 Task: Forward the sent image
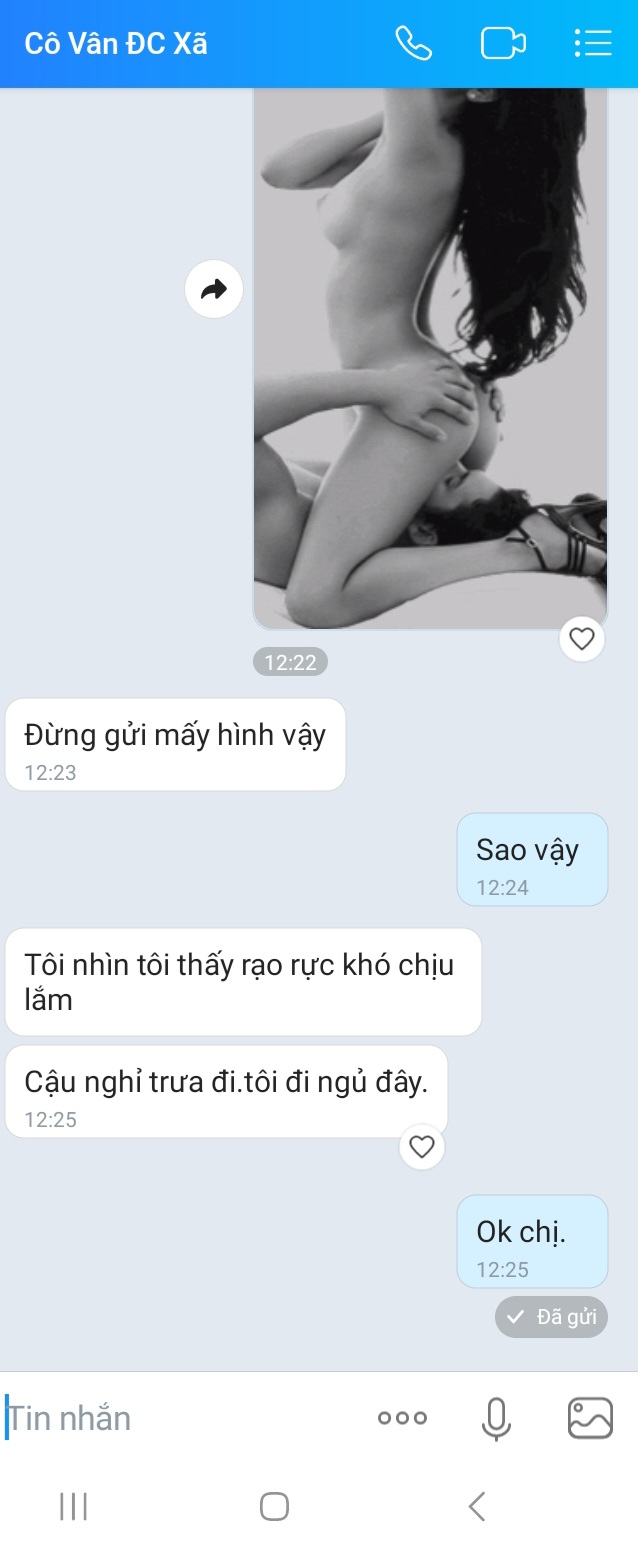pyautogui.click(x=214, y=290)
